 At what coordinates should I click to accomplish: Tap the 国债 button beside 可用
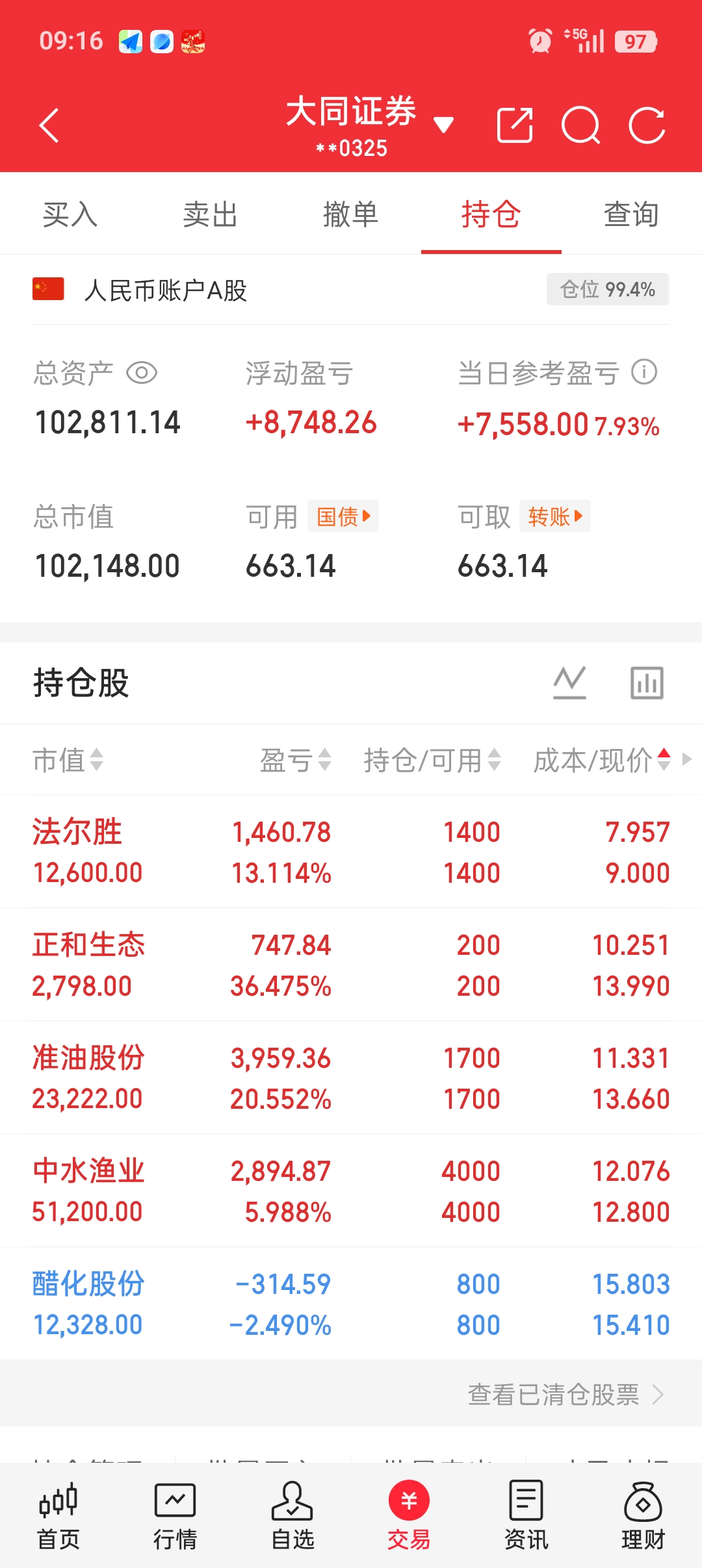[x=343, y=516]
